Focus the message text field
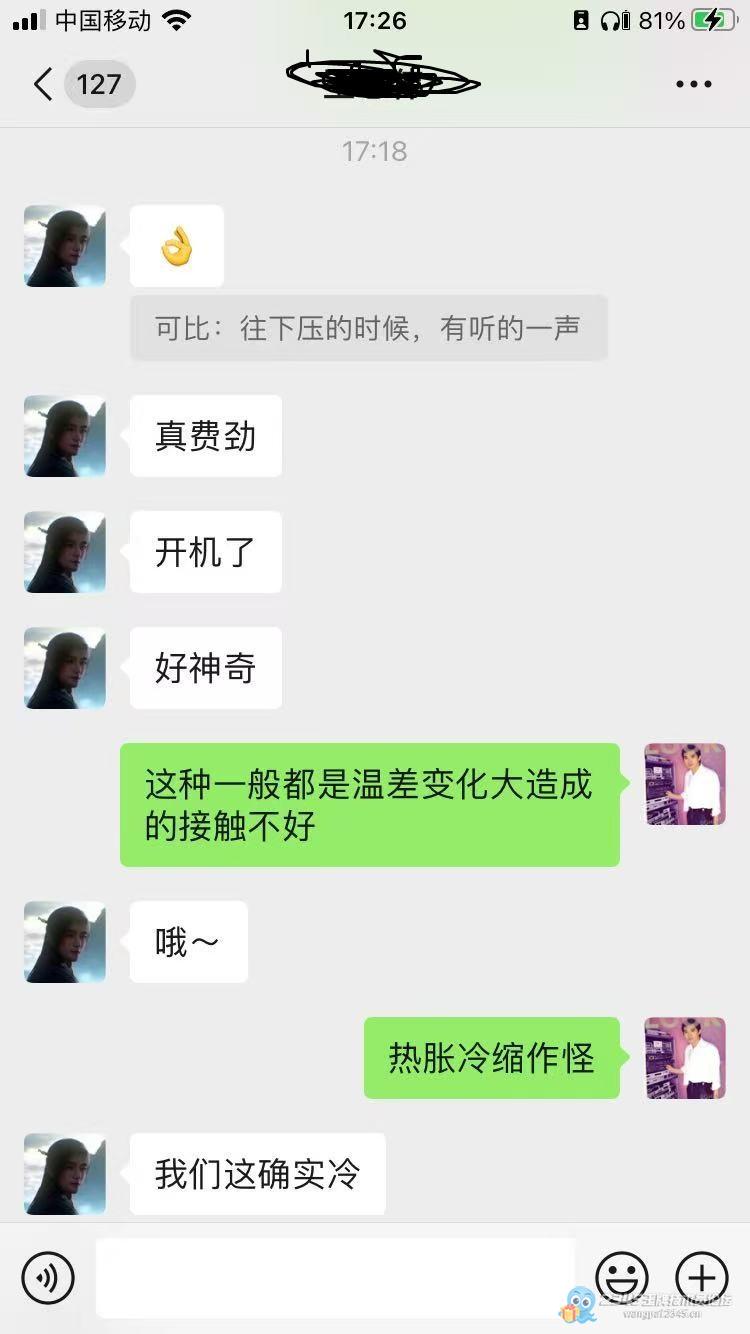750x1334 pixels. point(335,1277)
